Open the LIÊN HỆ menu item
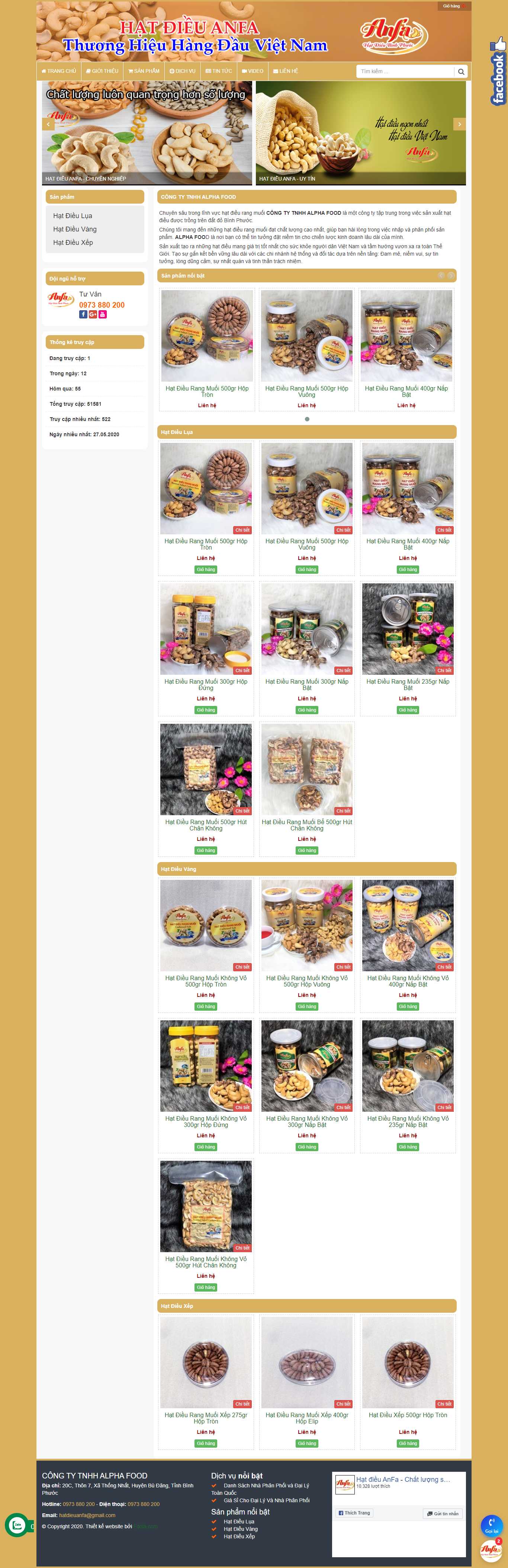Viewport: 508px width, 1568px height. [286, 71]
